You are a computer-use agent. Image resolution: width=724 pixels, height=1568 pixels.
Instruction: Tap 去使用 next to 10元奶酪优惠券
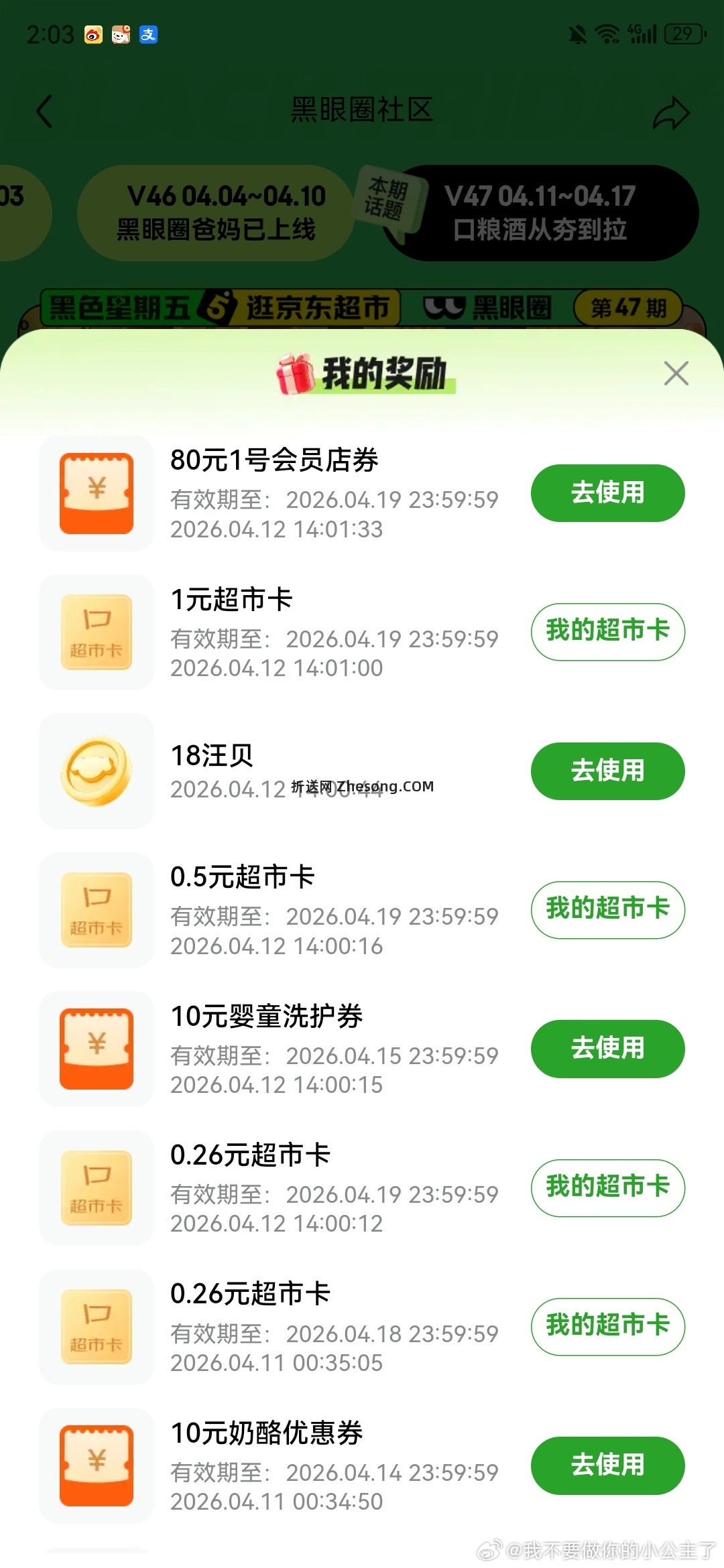click(x=607, y=1465)
